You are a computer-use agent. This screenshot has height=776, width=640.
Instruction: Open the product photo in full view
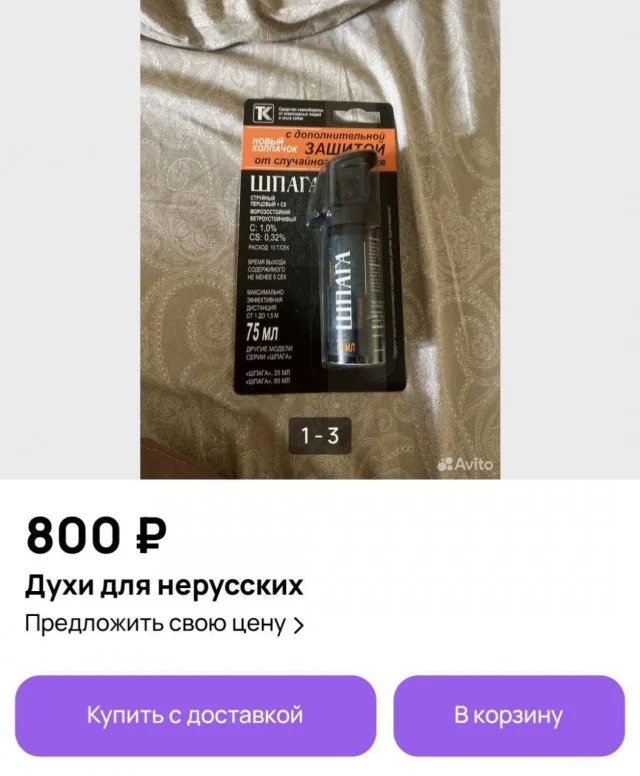320,240
